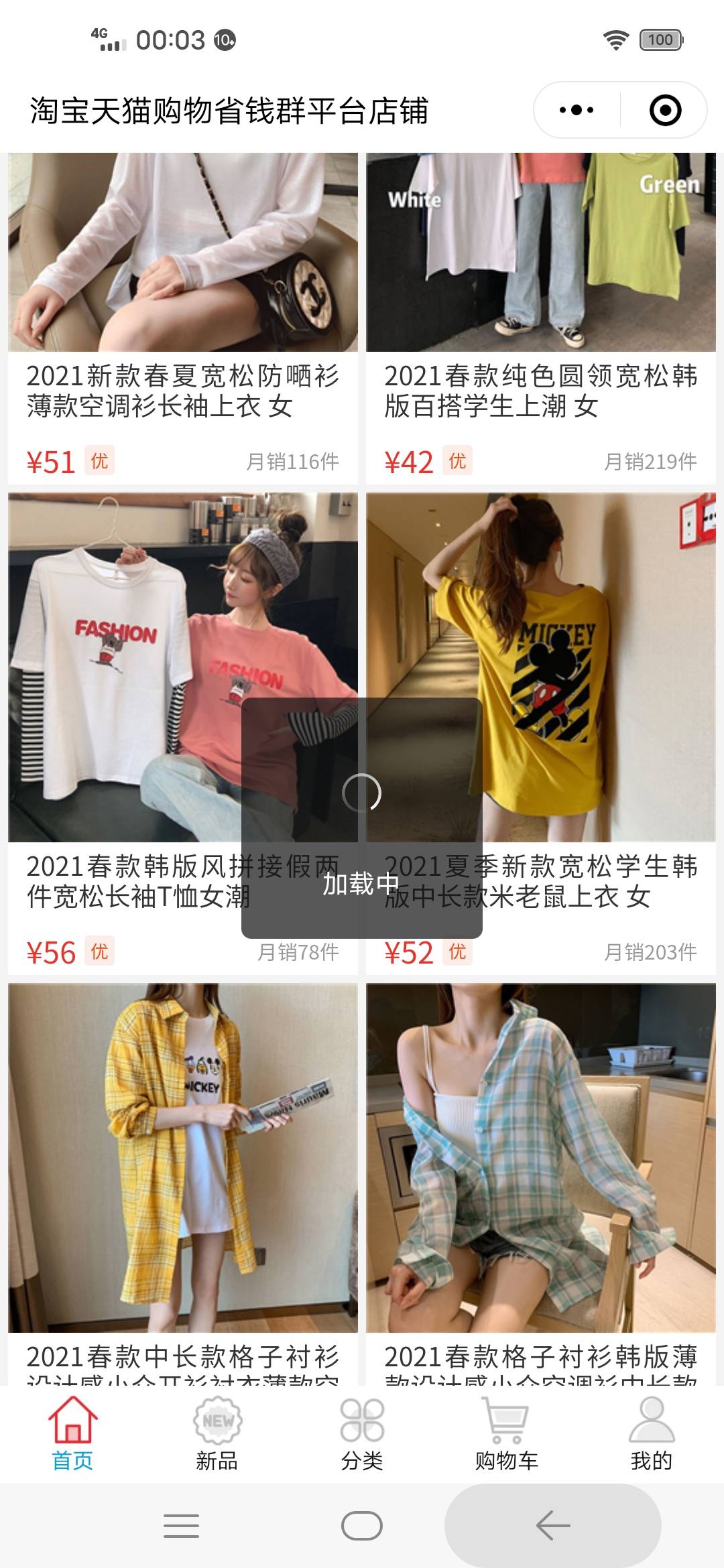Switch to the 首页 tab
724x1568 pixels.
pyautogui.click(x=72, y=1434)
